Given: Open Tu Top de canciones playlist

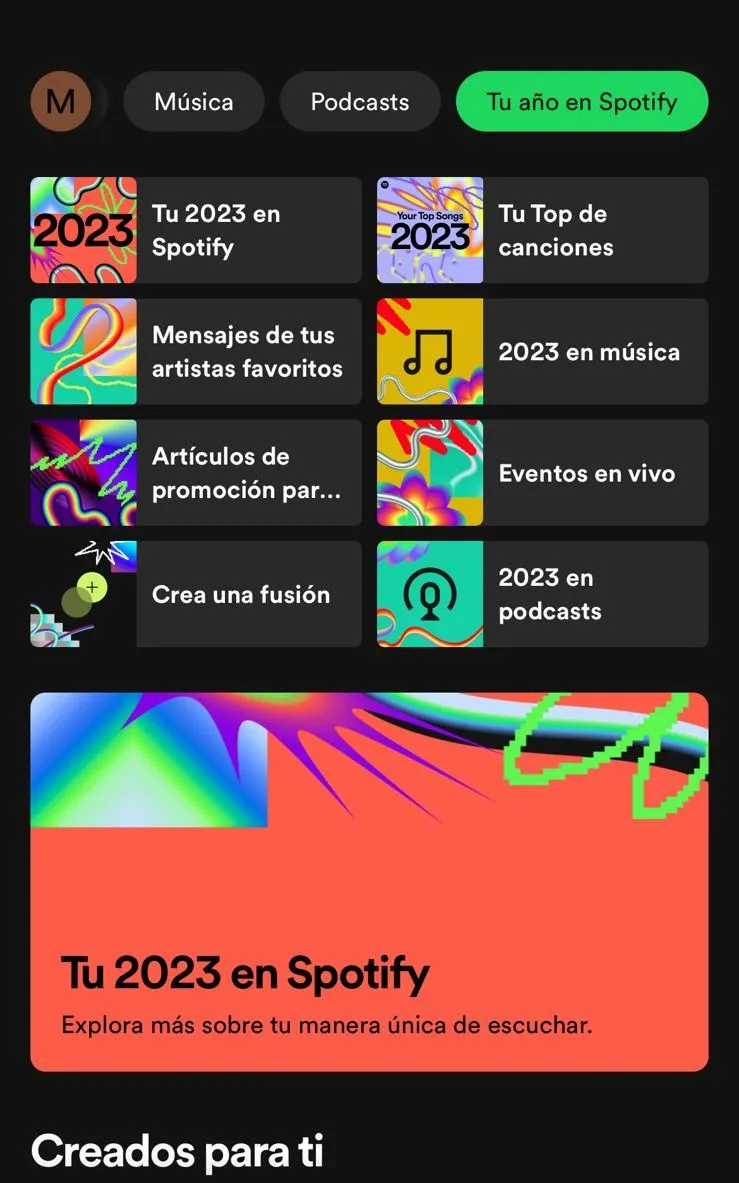Looking at the screenshot, I should (542, 230).
